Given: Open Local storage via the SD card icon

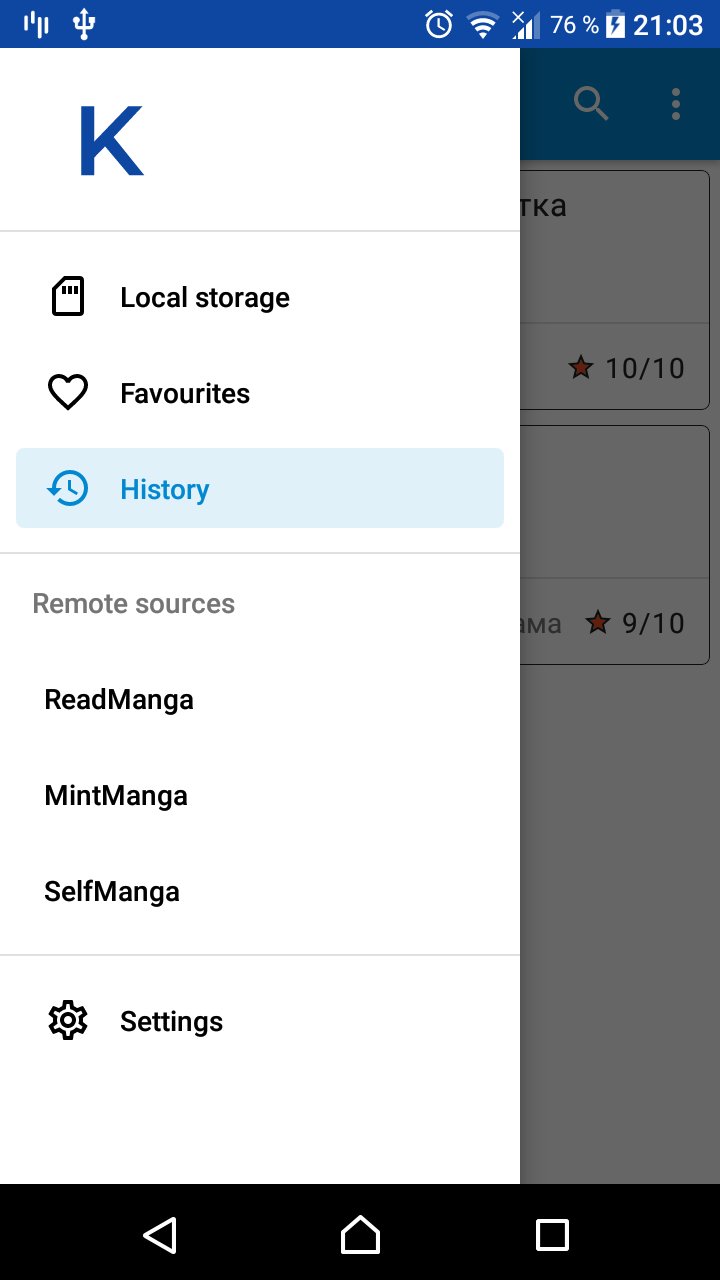Looking at the screenshot, I should (67, 296).
